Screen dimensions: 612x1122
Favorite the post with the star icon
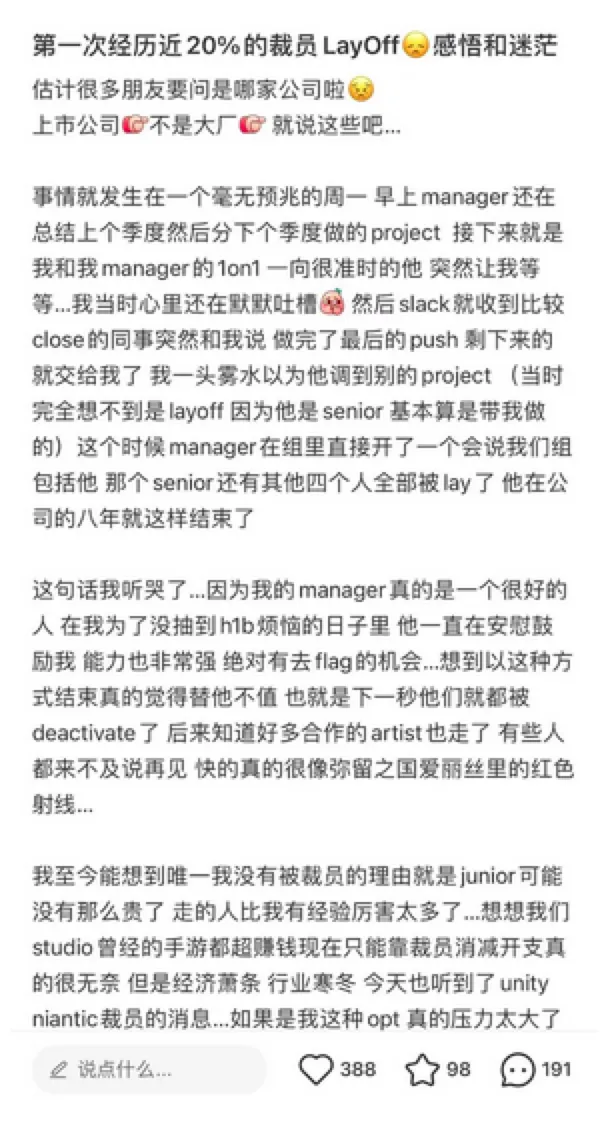coord(422,1069)
